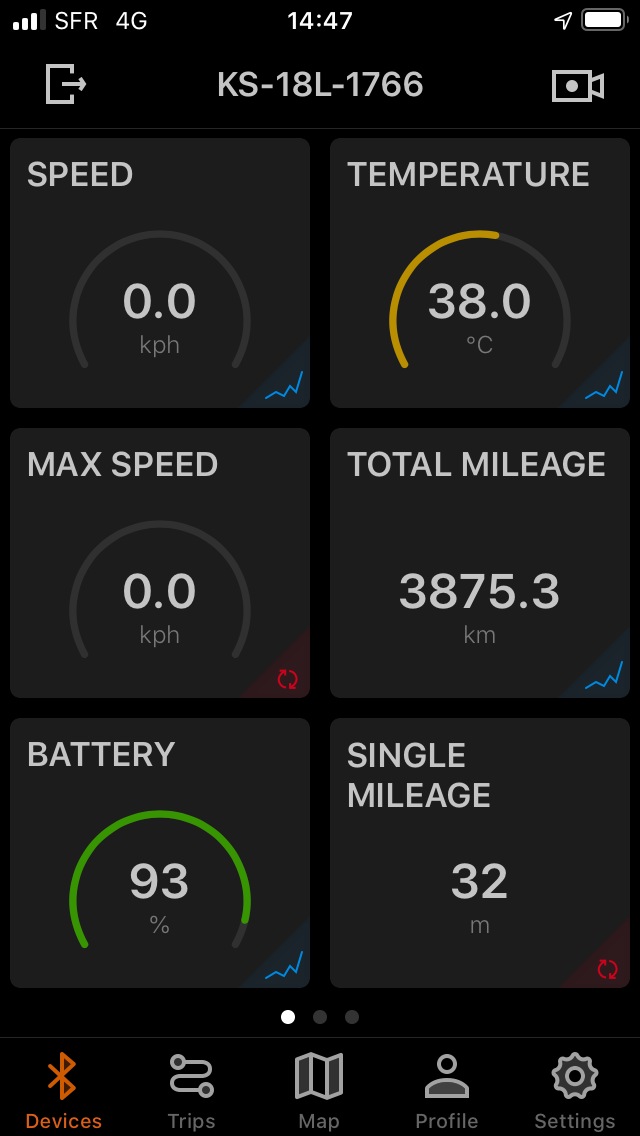Open the Battery chart graph icon
The image size is (640, 1136).
pyautogui.click(x=284, y=965)
